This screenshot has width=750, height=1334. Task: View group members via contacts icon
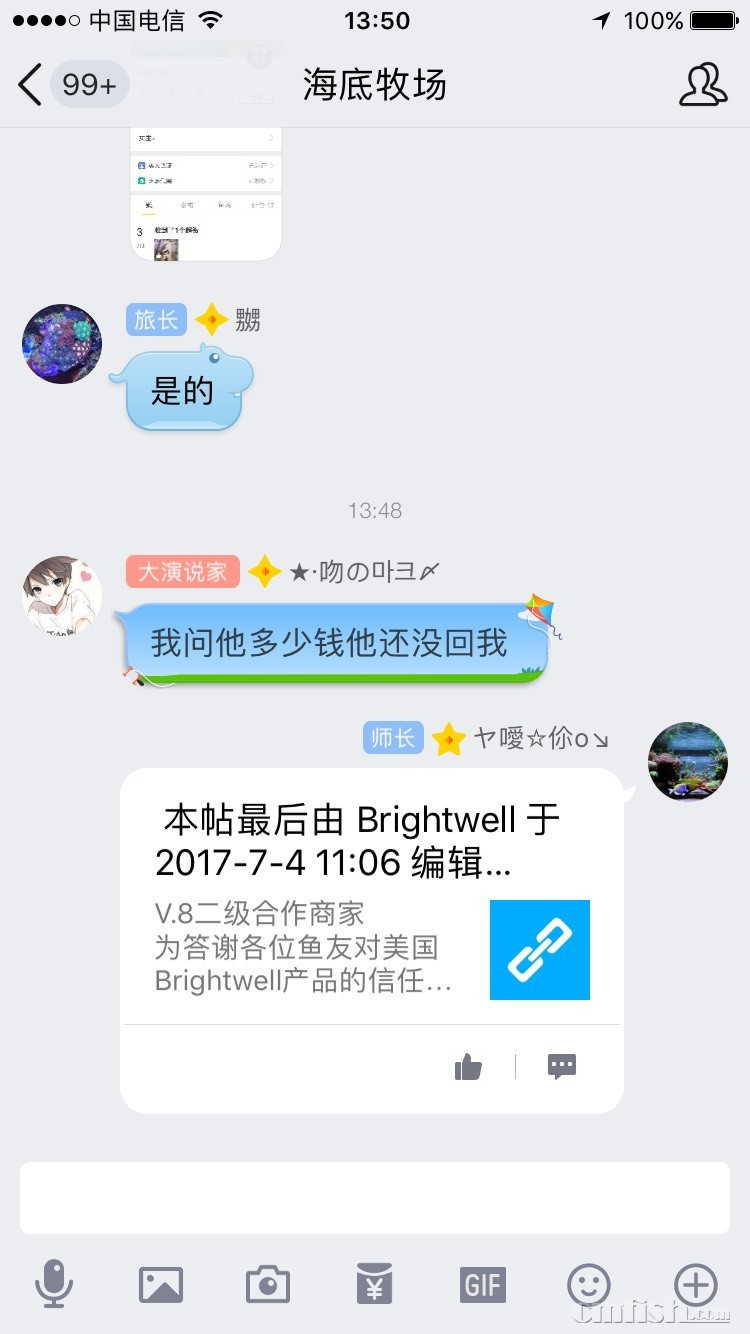(x=703, y=85)
